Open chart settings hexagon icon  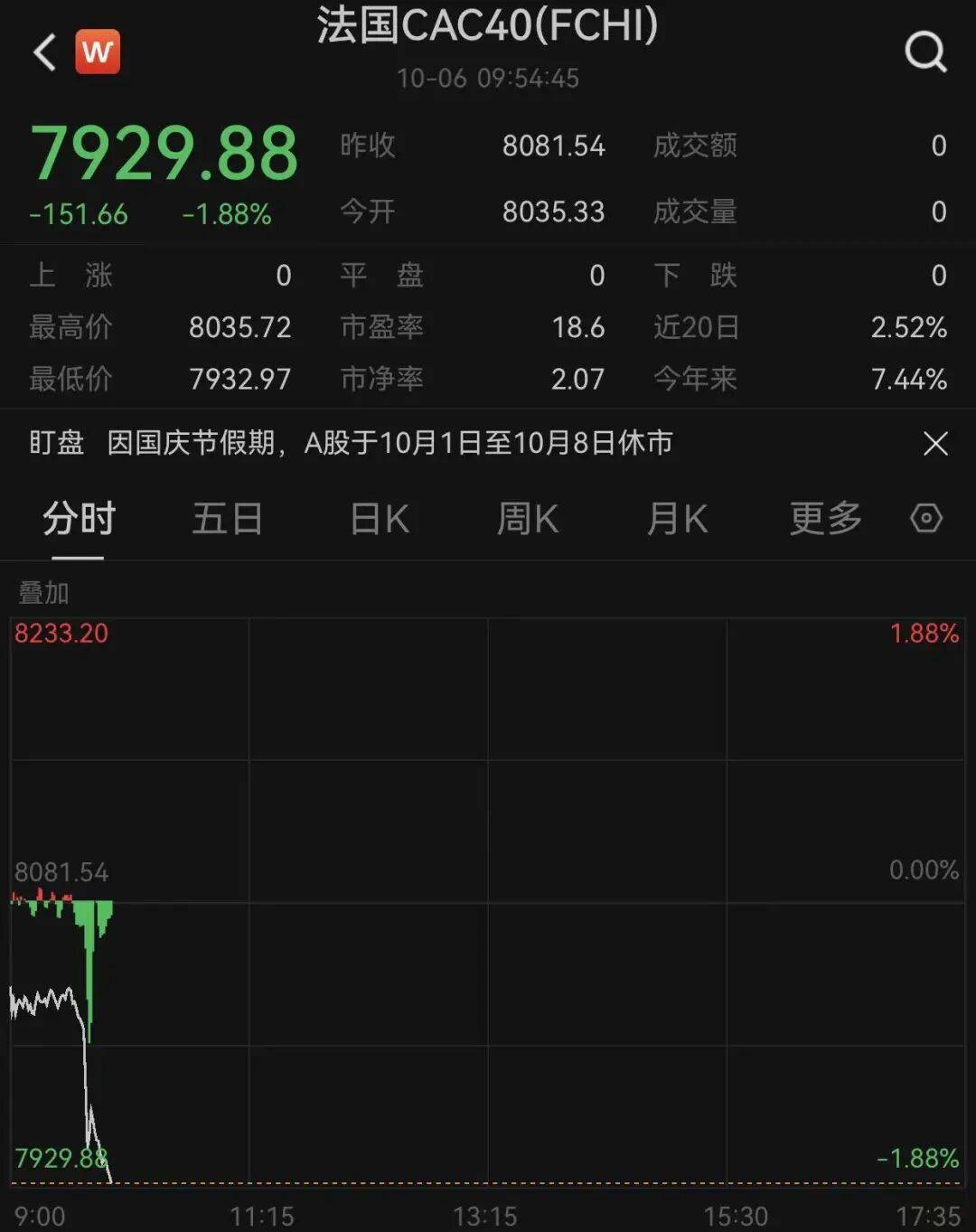926,519
